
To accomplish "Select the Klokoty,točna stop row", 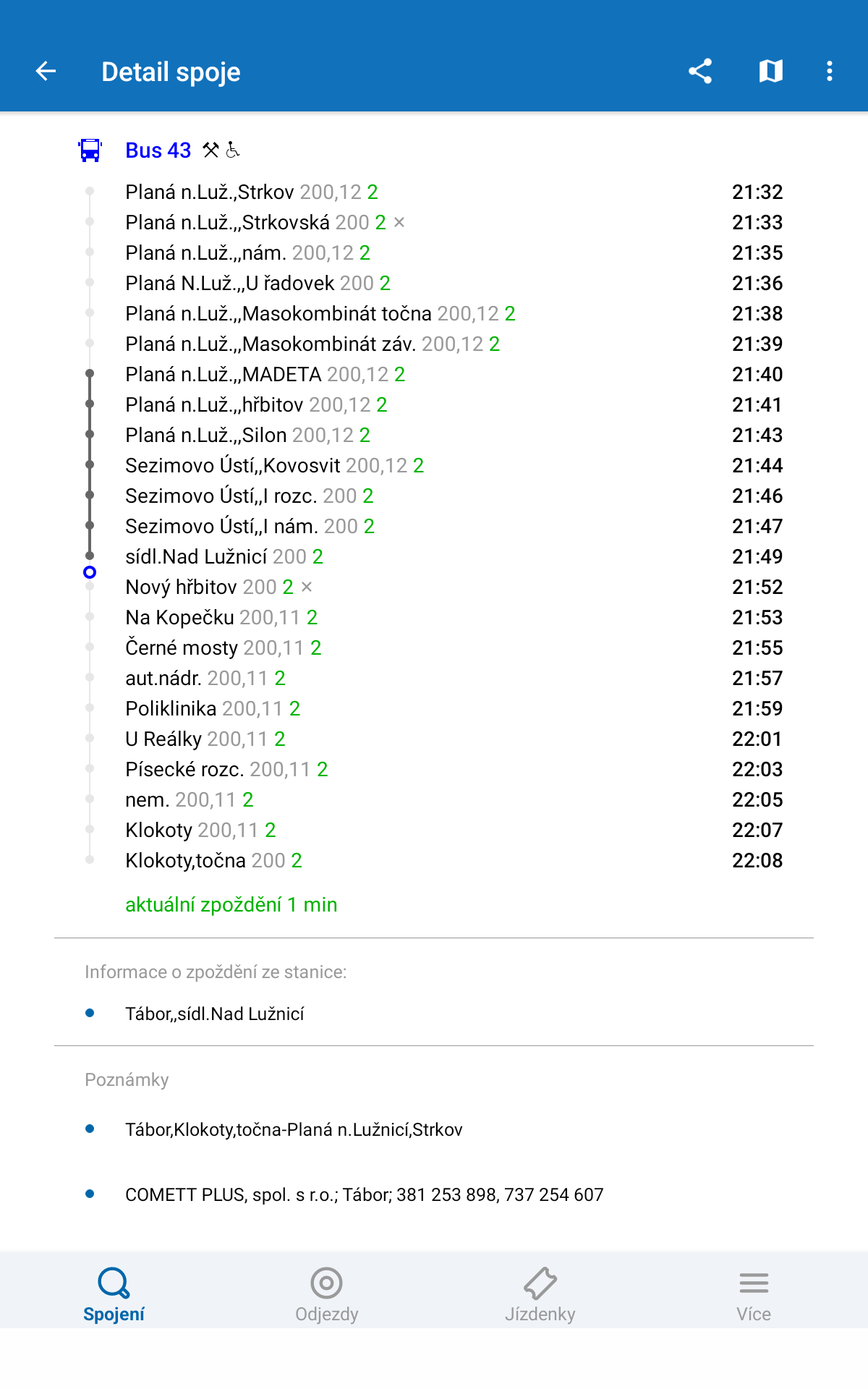I will tap(434, 860).
